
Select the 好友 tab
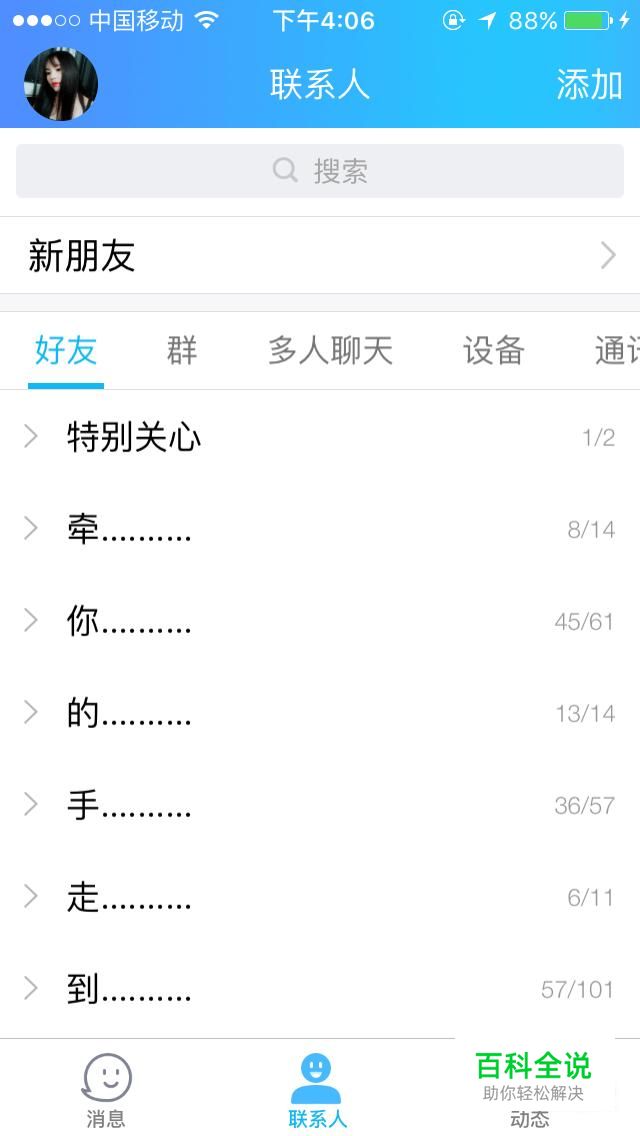[66, 350]
